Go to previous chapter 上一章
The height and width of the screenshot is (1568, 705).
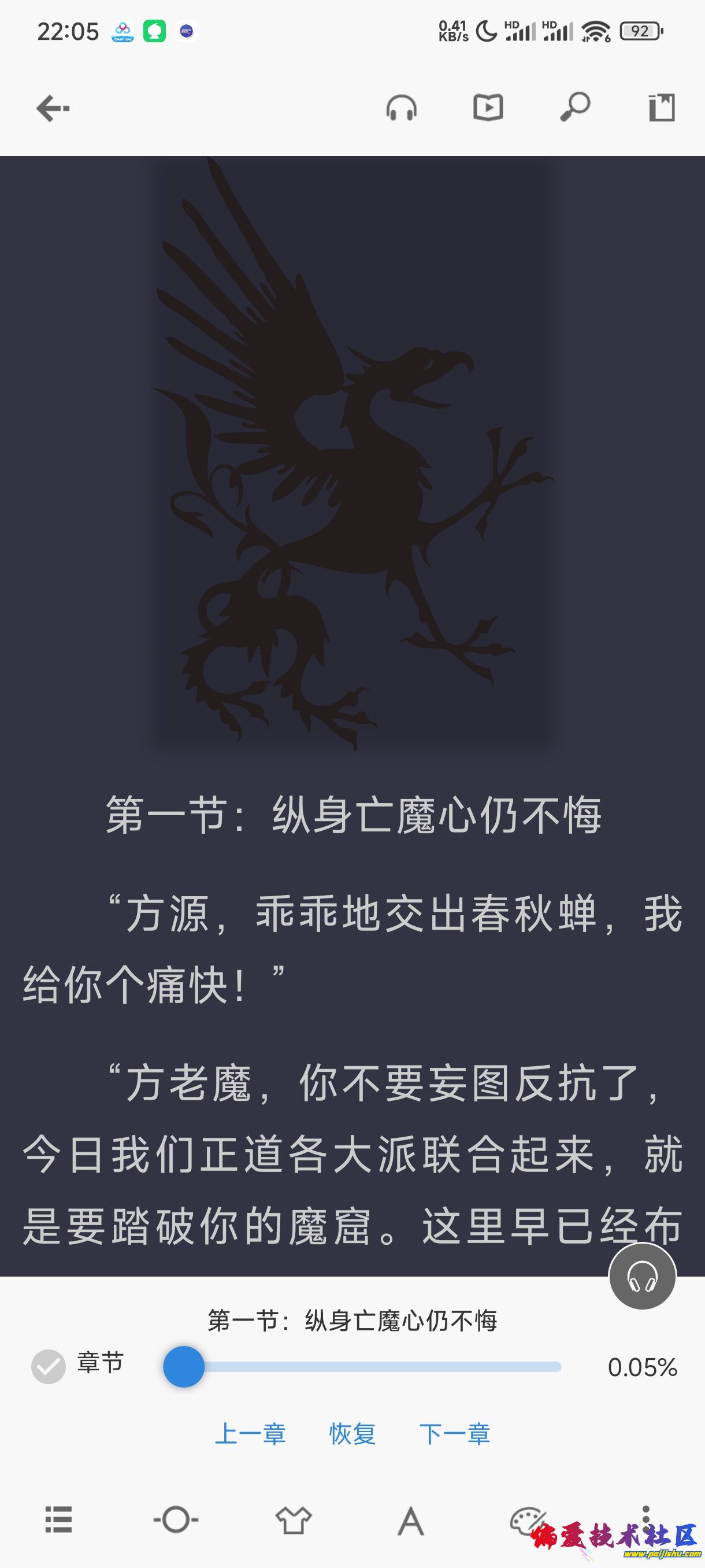point(250,1433)
